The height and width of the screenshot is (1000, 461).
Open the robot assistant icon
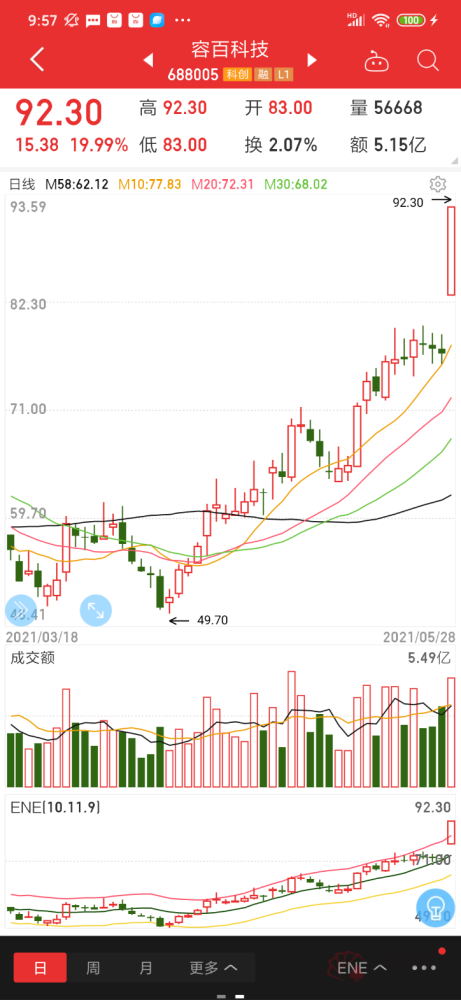coord(375,61)
